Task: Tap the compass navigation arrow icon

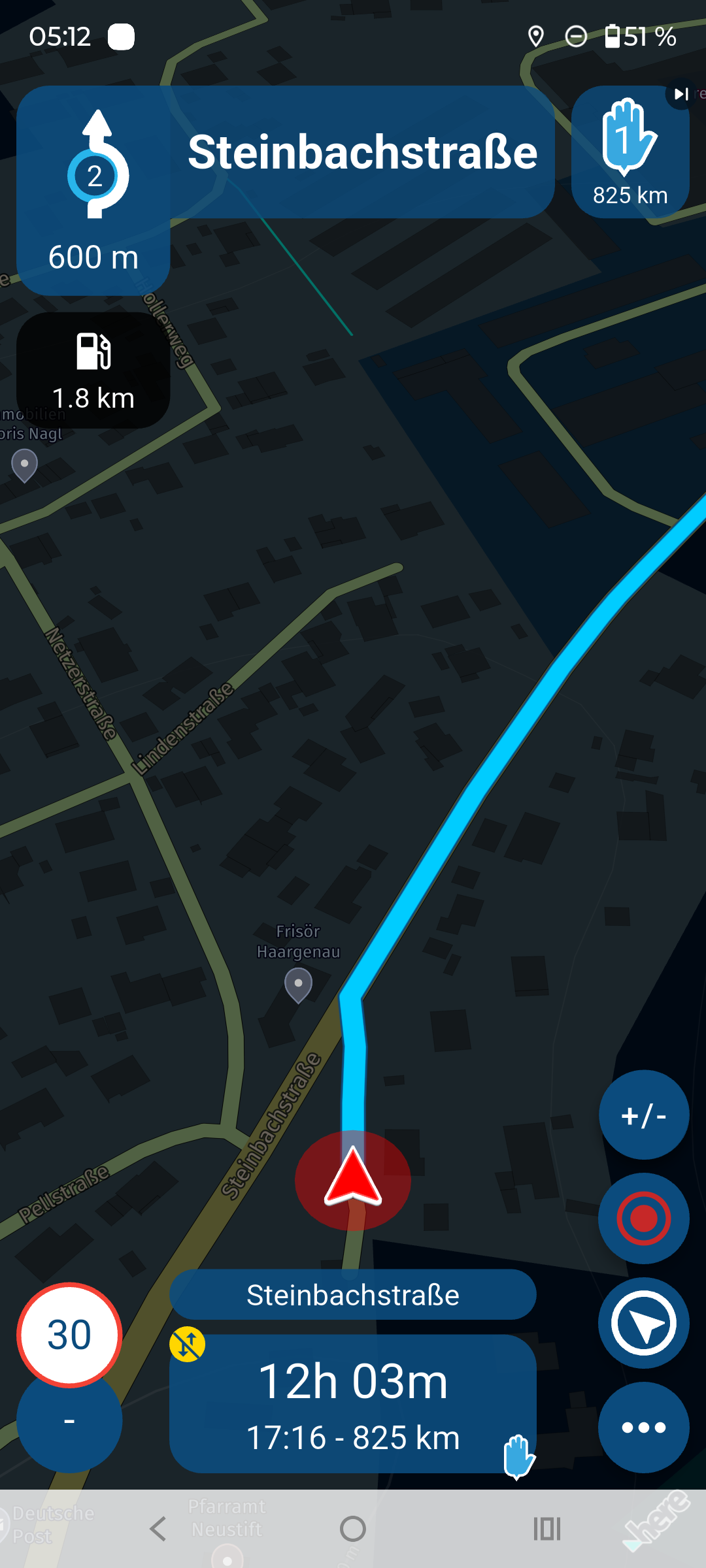Action: click(x=643, y=1322)
